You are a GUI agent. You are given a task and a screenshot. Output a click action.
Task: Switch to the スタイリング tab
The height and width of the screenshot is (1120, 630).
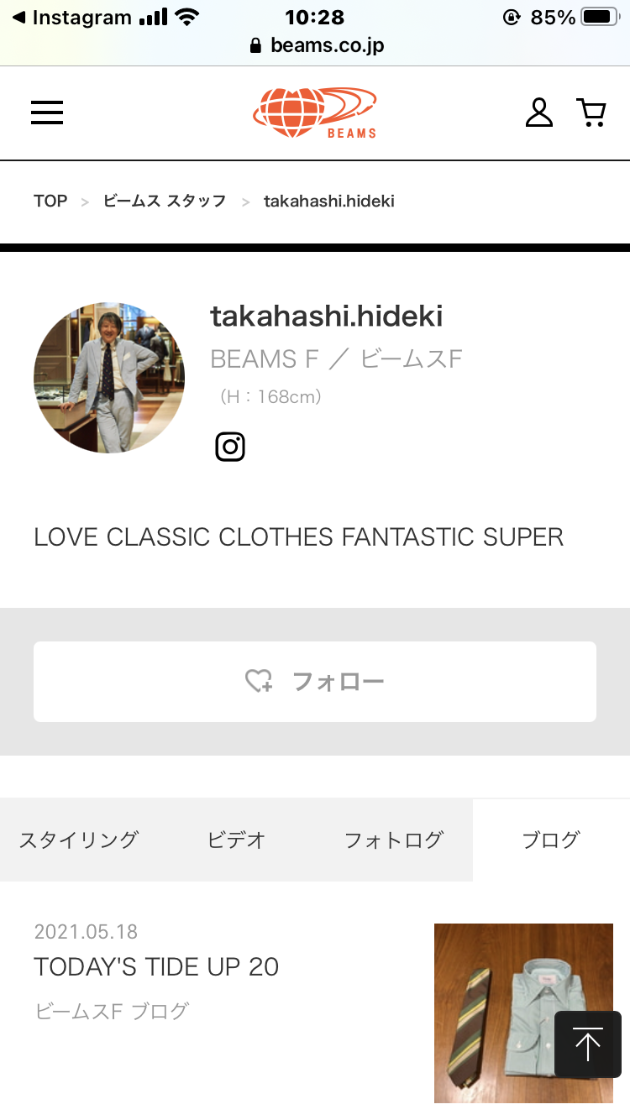(78, 840)
